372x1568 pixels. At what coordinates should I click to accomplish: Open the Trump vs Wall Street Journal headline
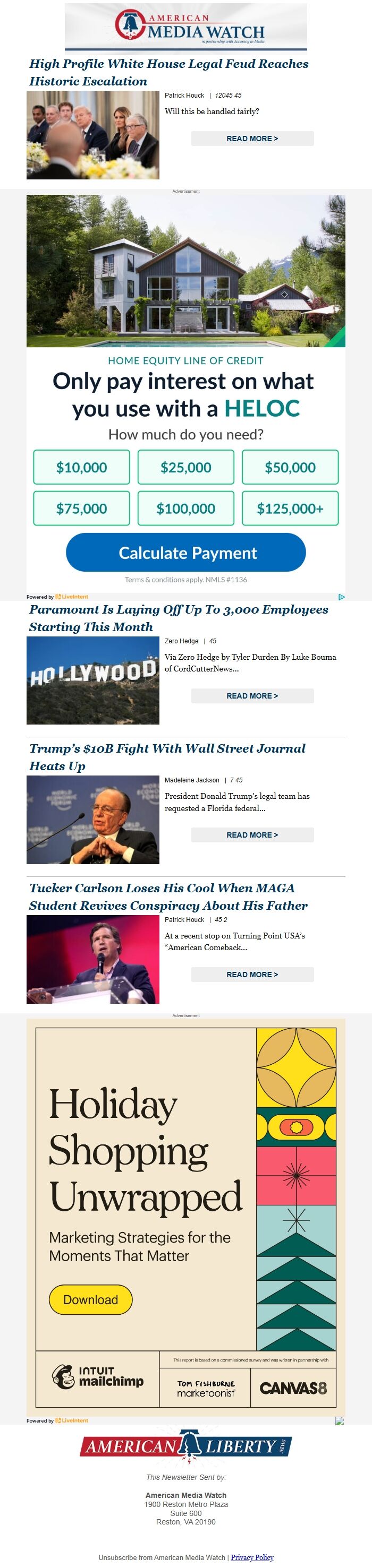167,756
